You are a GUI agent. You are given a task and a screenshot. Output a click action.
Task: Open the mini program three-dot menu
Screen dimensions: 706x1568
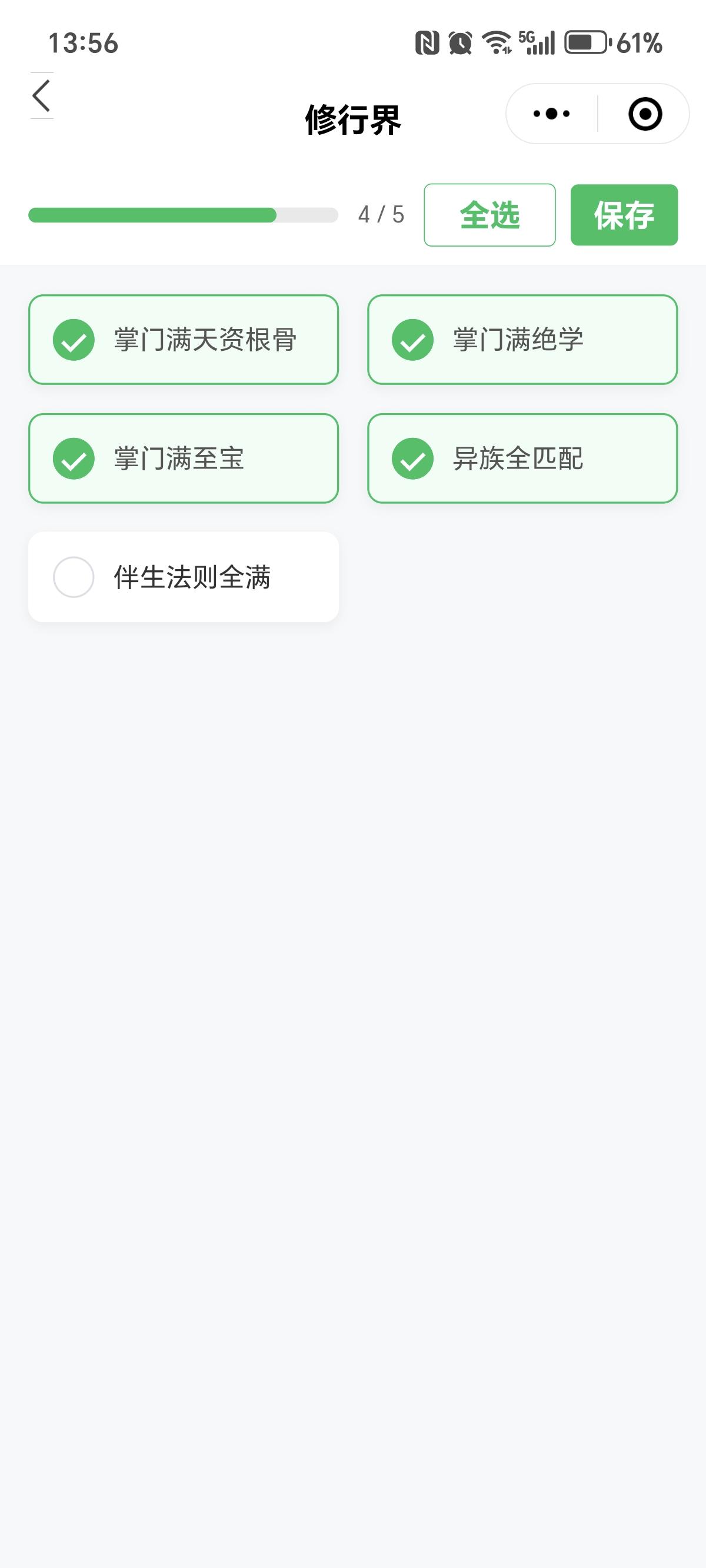point(551,114)
